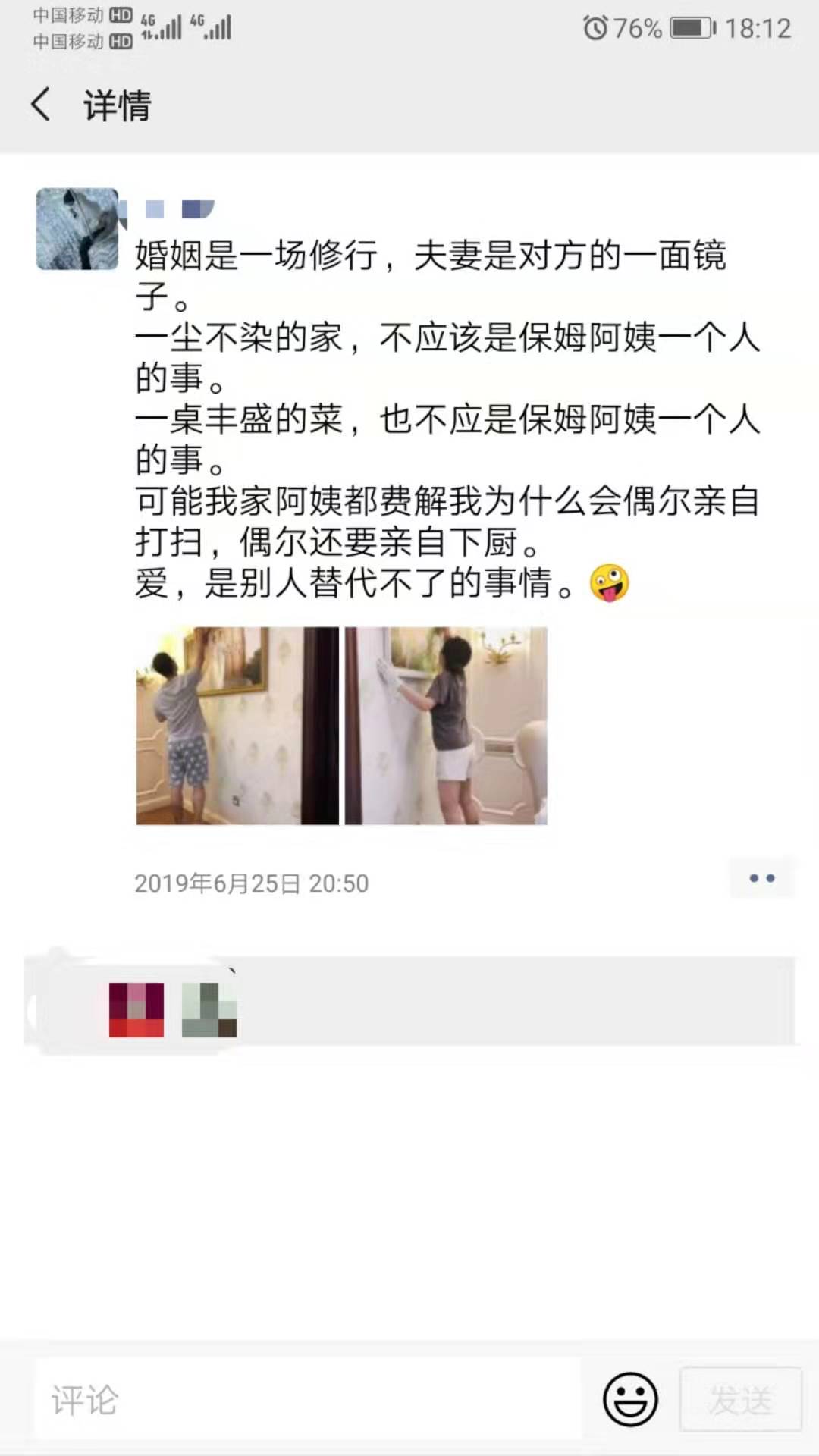This screenshot has height=1456, width=819.
Task: Open the first photo of person in patterned shorts
Action: point(237,726)
